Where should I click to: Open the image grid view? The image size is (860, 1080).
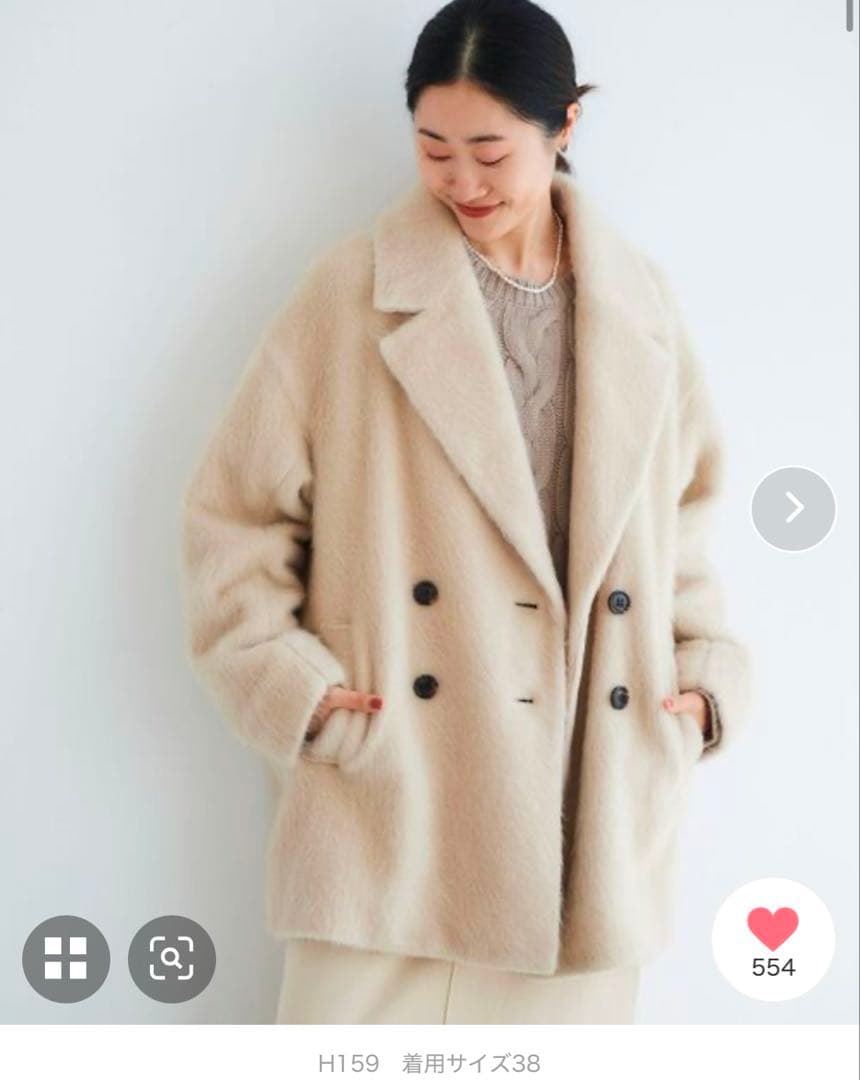tap(66, 958)
